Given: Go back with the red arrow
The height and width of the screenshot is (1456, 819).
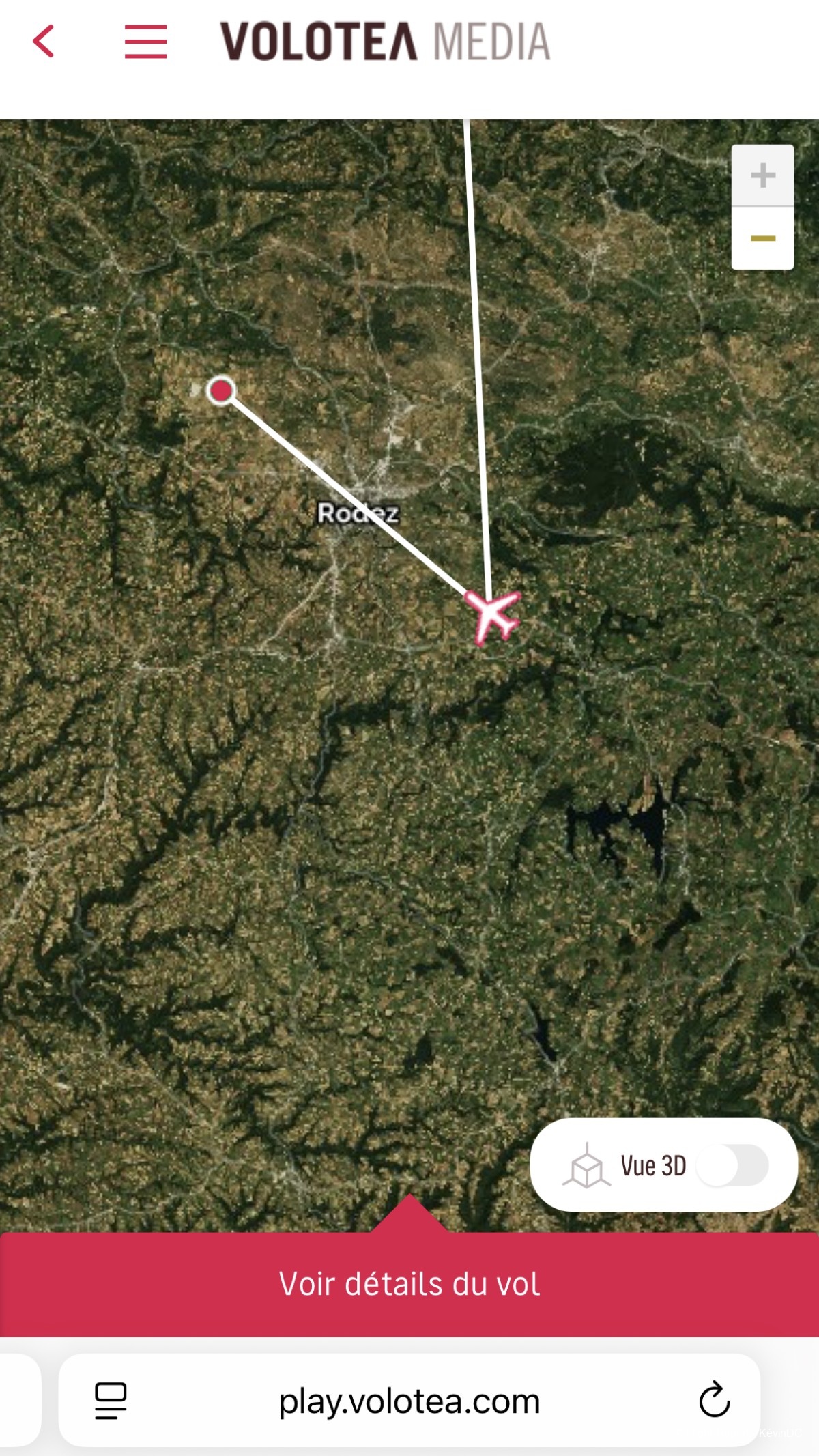Looking at the screenshot, I should 44,42.
